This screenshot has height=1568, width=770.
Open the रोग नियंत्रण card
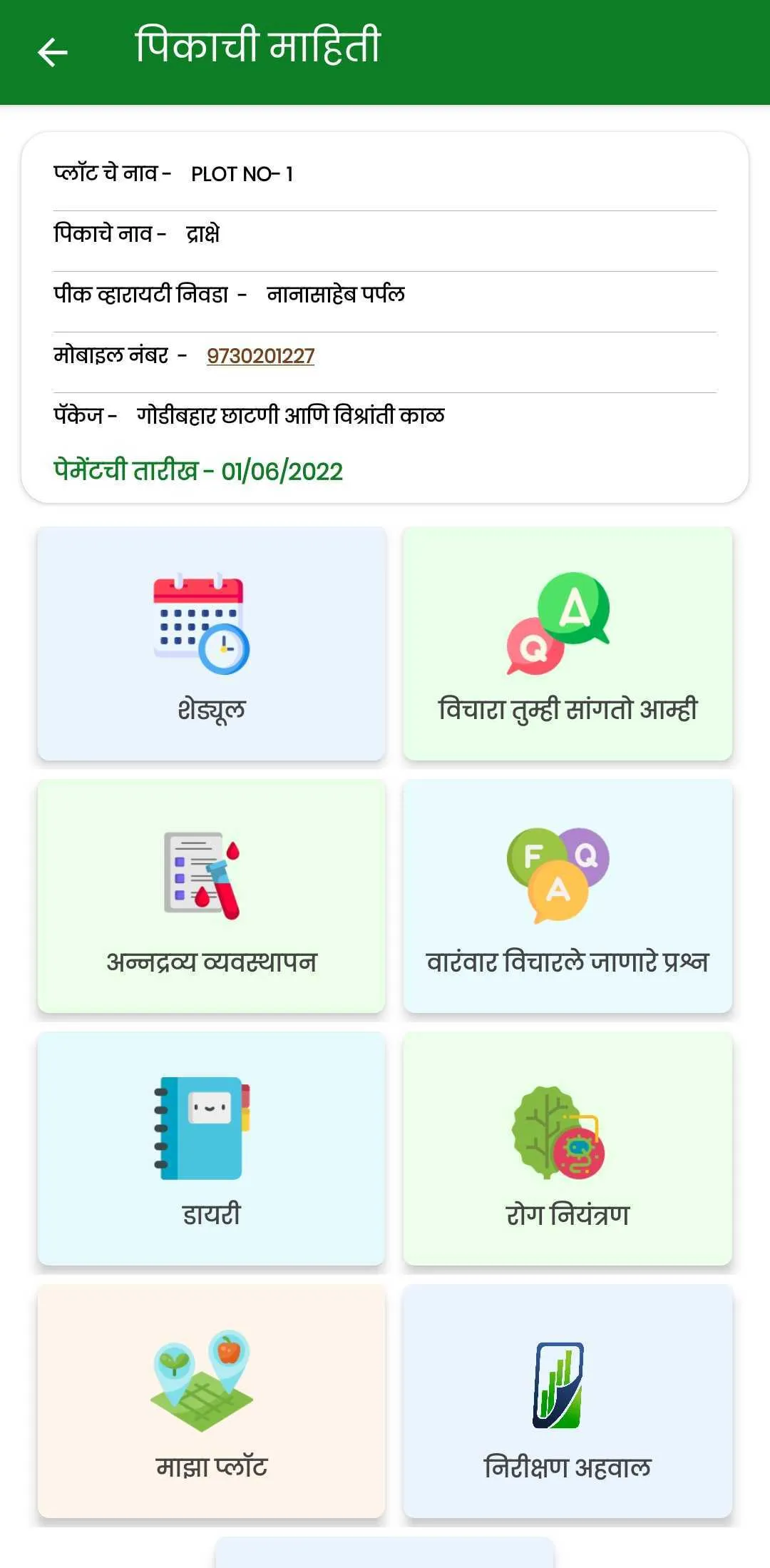click(568, 1149)
